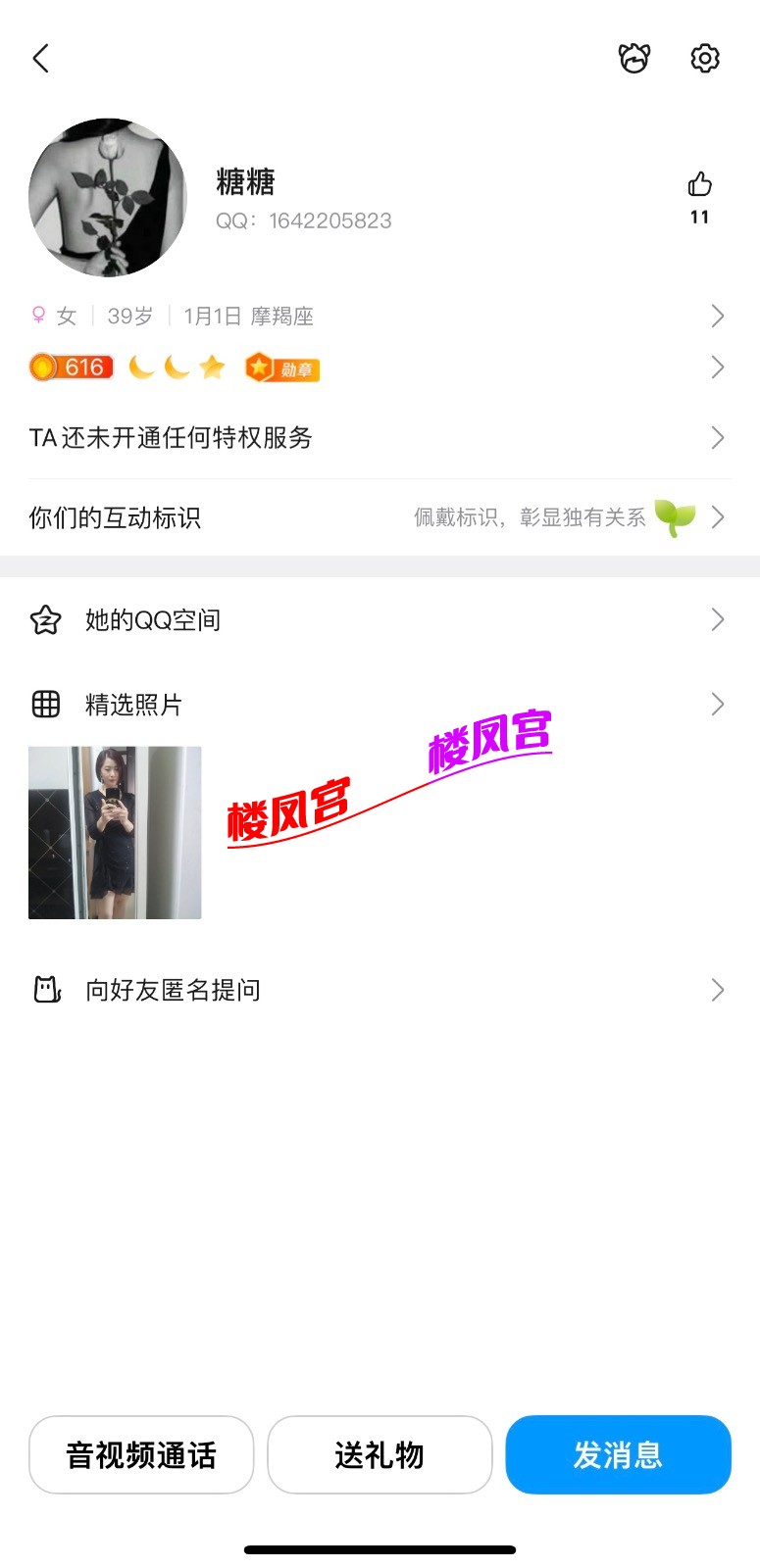The width and height of the screenshot is (760, 1568).
Task: Tap the 送礼物 button
Action: click(380, 1454)
